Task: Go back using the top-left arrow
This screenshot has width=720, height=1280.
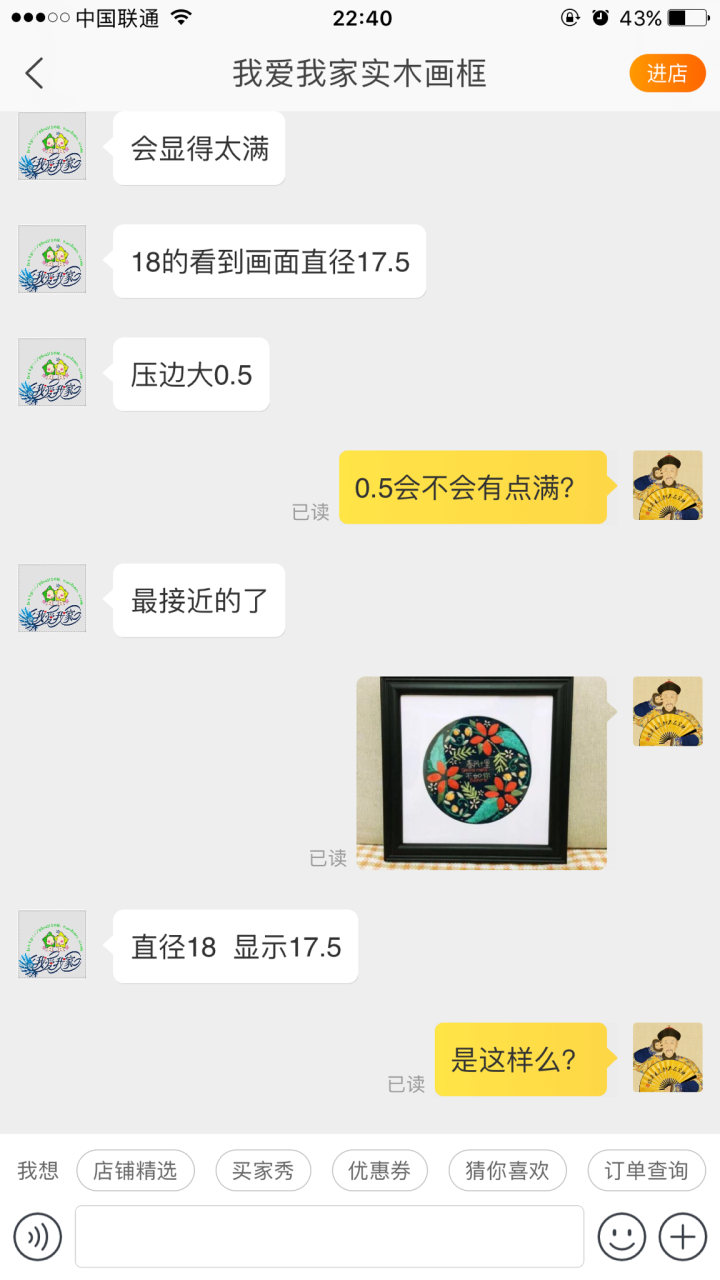Action: (35, 73)
